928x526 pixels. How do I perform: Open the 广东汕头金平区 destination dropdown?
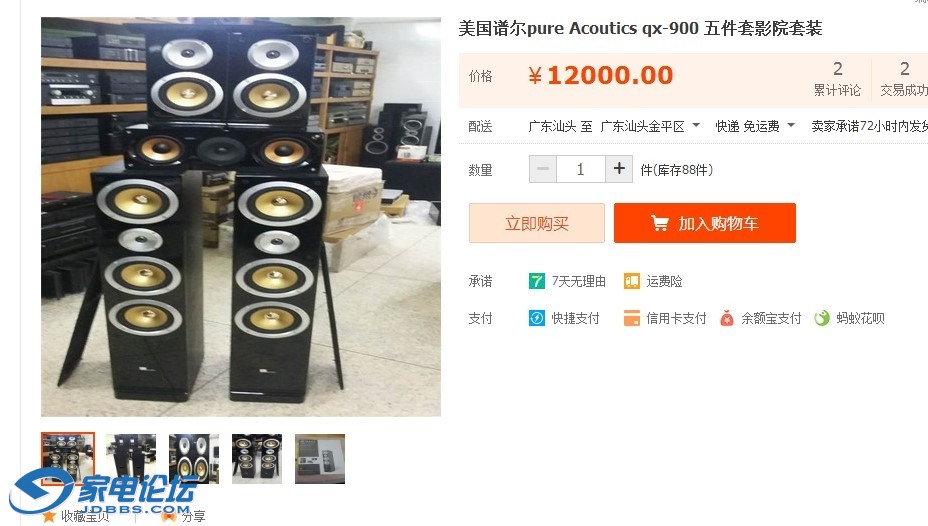click(x=649, y=126)
